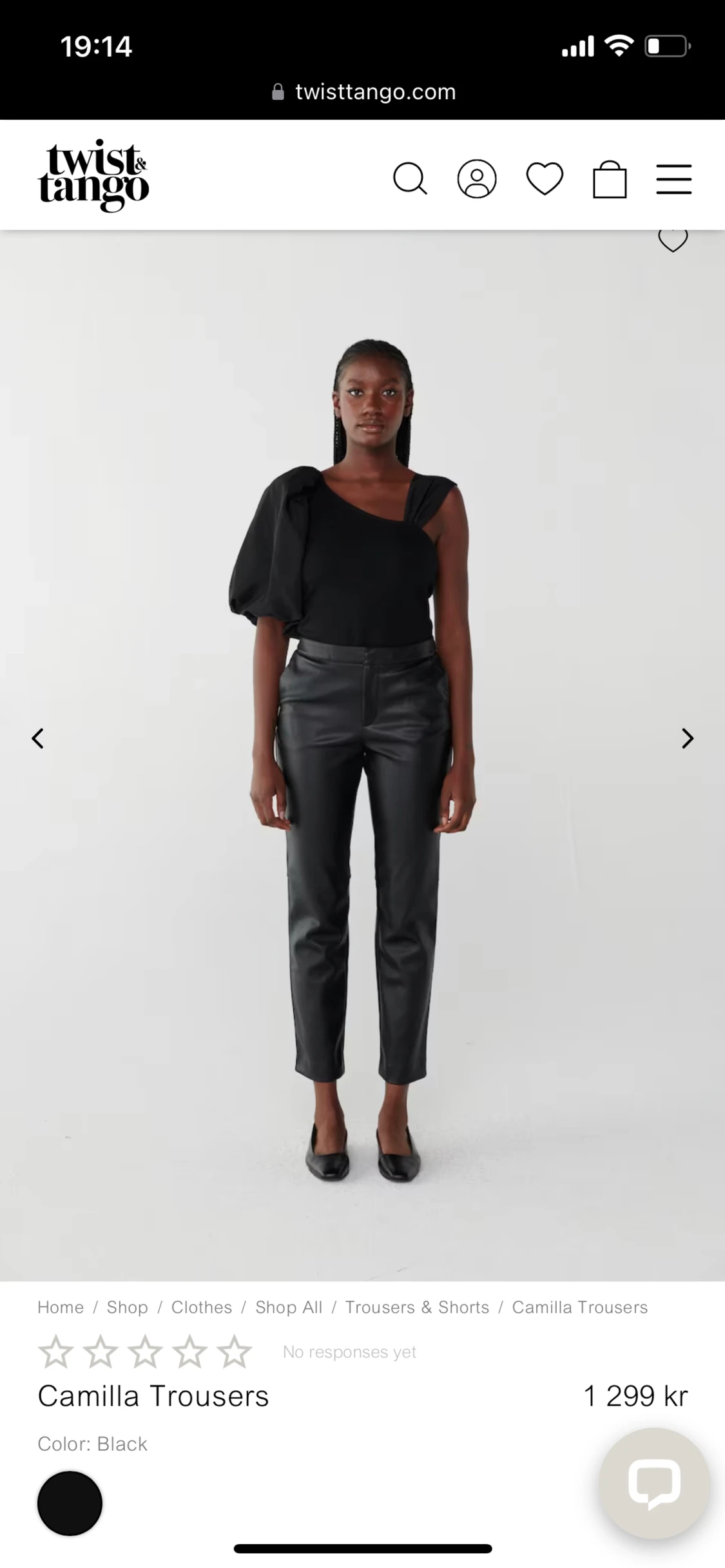The width and height of the screenshot is (725, 1568).
Task: Open the search magnifier icon
Action: [410, 178]
